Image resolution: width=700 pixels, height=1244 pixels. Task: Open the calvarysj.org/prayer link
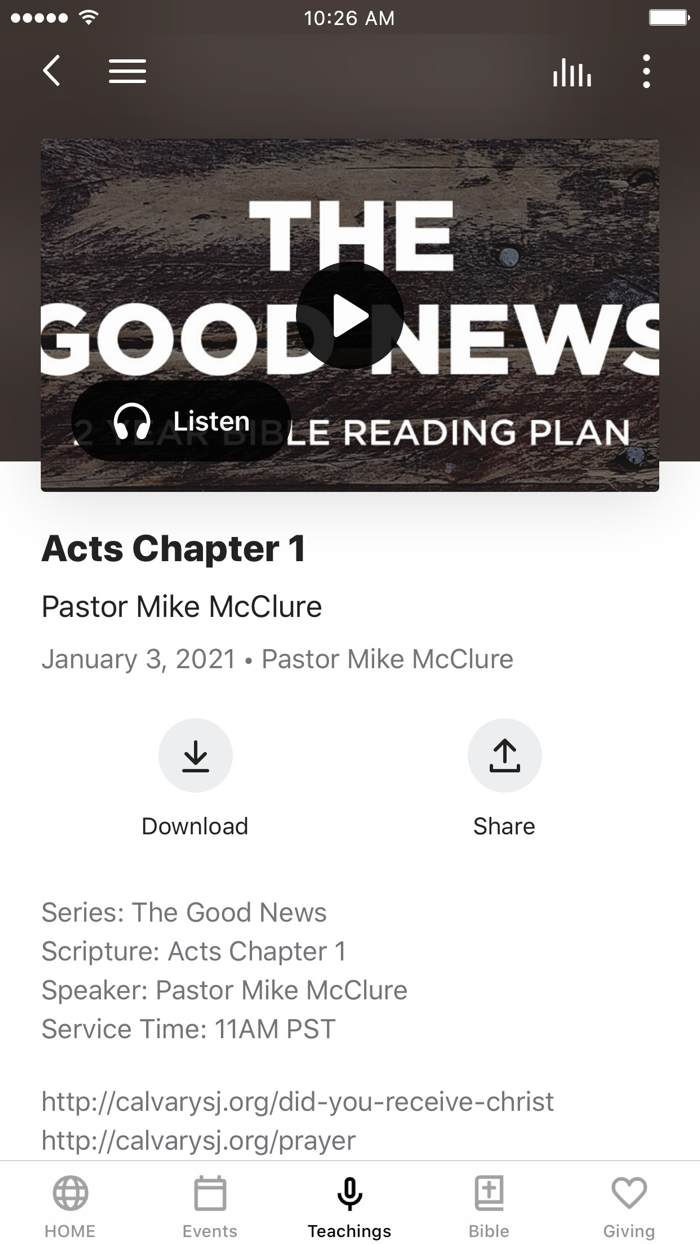198,1140
